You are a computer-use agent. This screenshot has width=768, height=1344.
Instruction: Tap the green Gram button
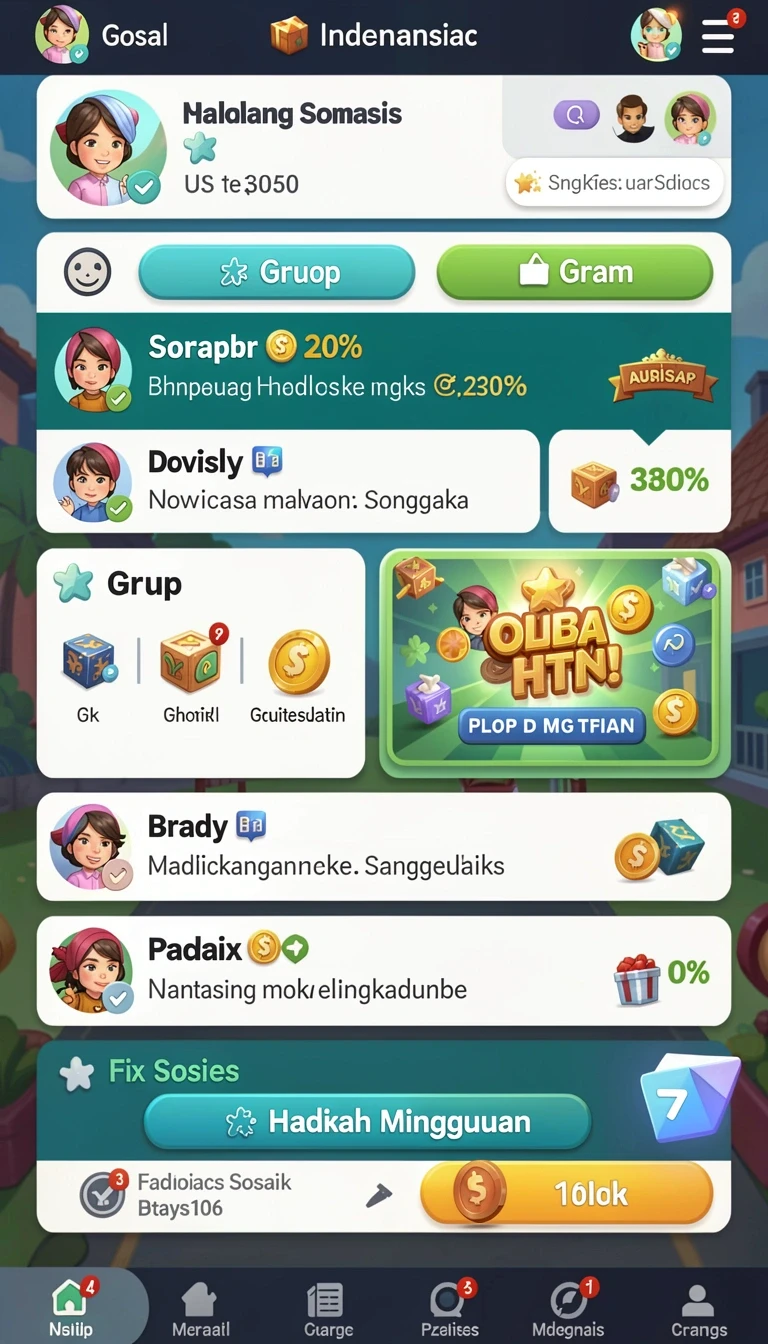tap(575, 272)
